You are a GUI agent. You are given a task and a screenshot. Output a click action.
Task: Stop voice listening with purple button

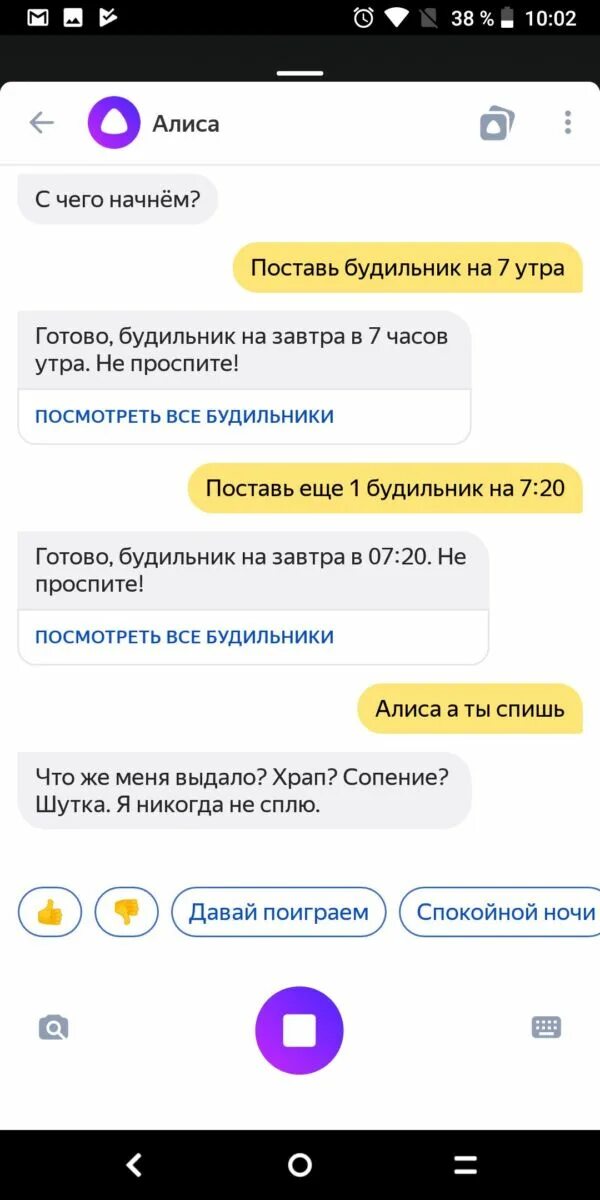(x=299, y=1030)
